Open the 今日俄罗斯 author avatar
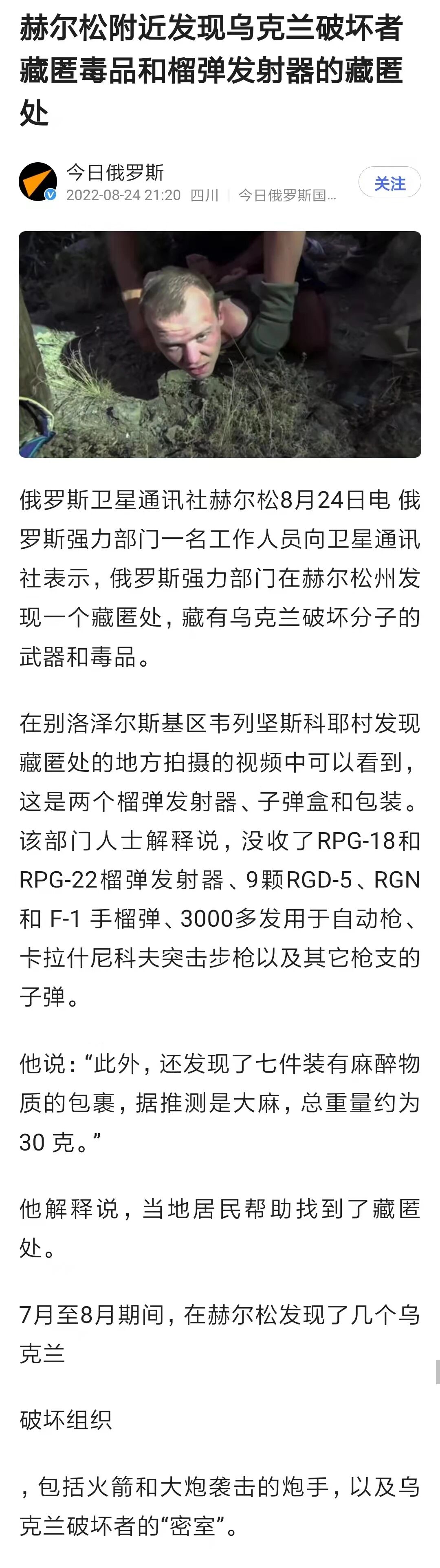 (x=38, y=181)
